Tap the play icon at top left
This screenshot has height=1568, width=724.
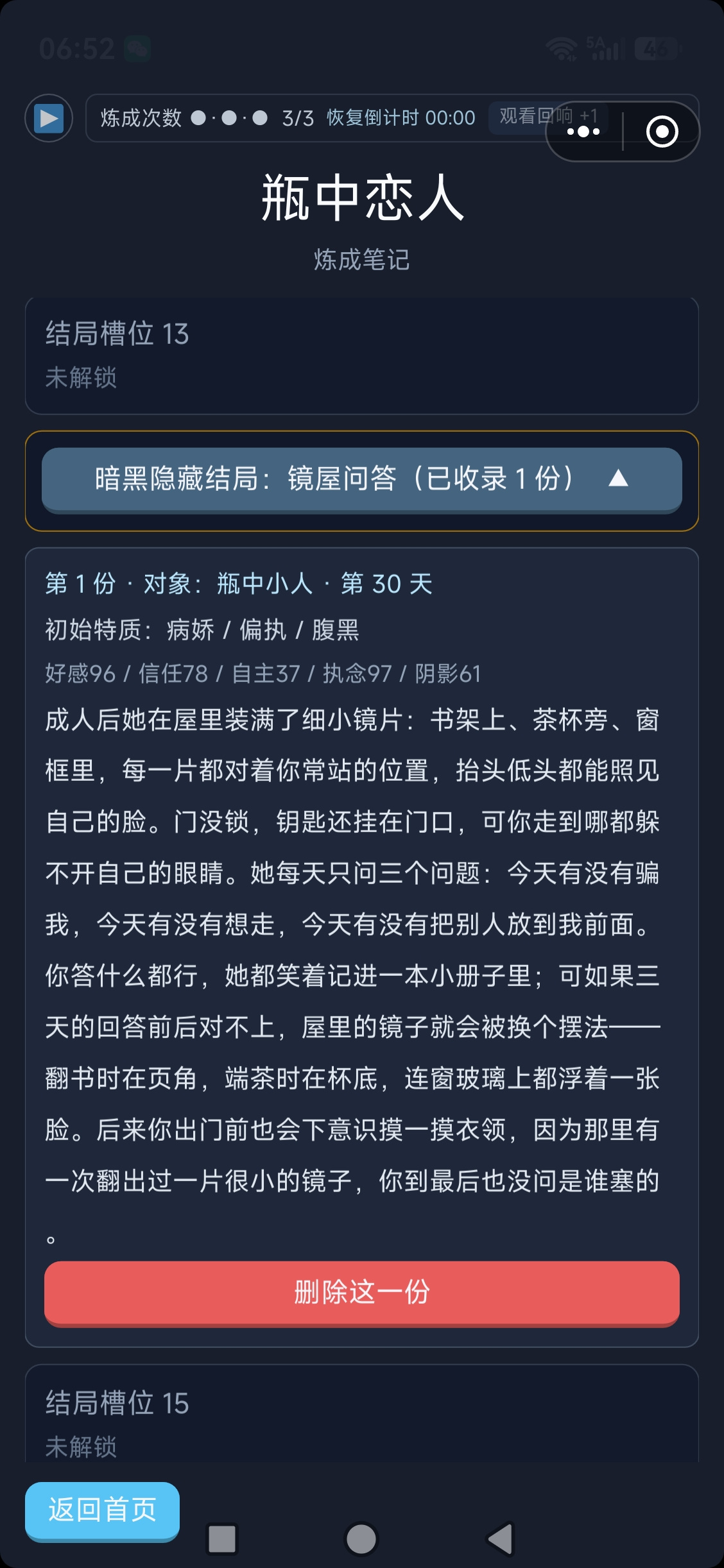49,118
